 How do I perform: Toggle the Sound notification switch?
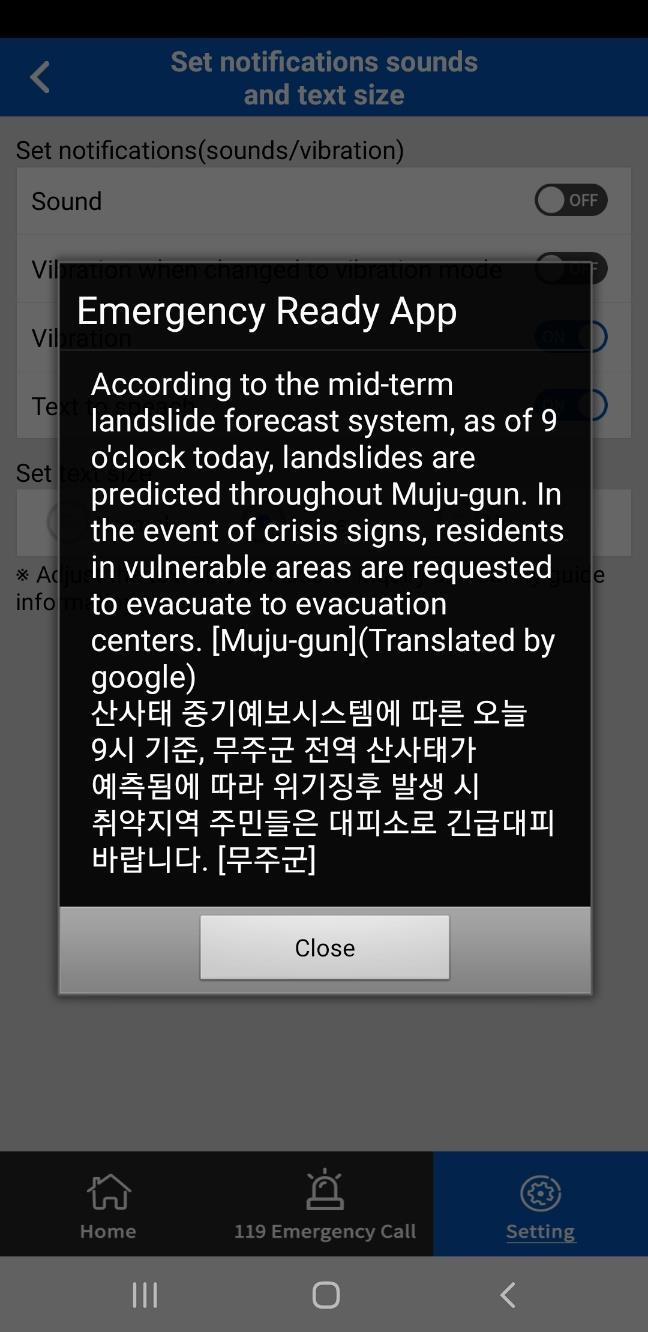click(570, 200)
